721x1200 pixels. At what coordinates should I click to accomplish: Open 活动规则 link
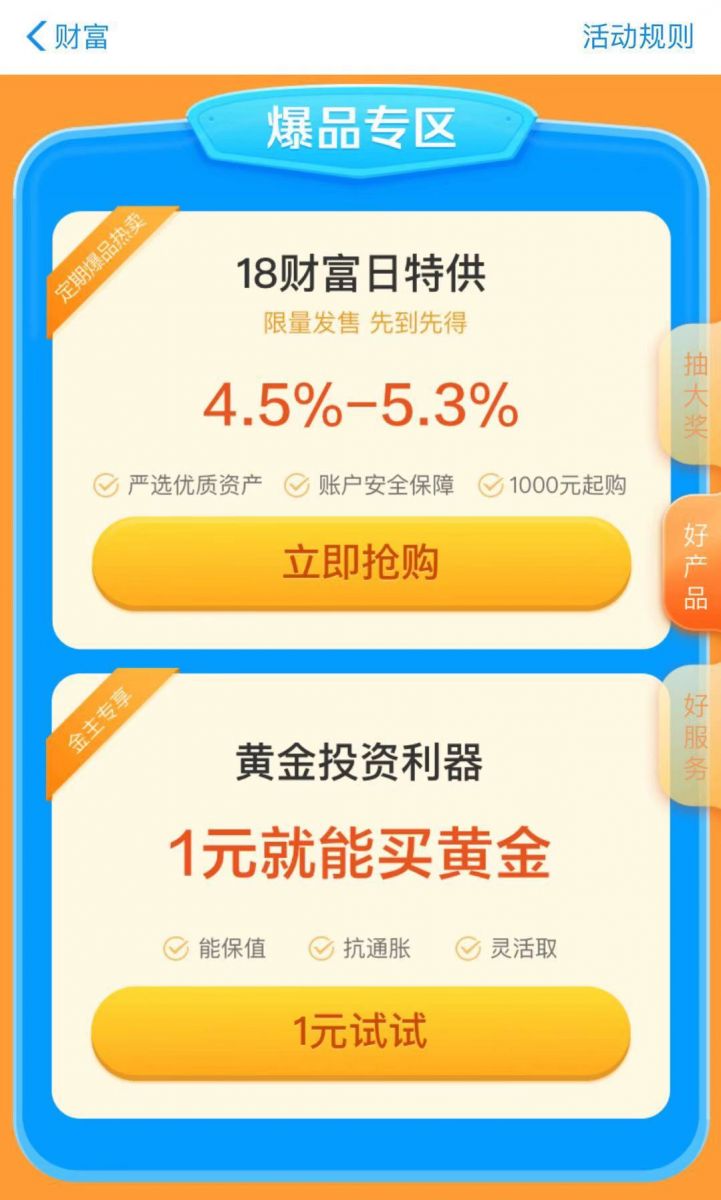(637, 37)
